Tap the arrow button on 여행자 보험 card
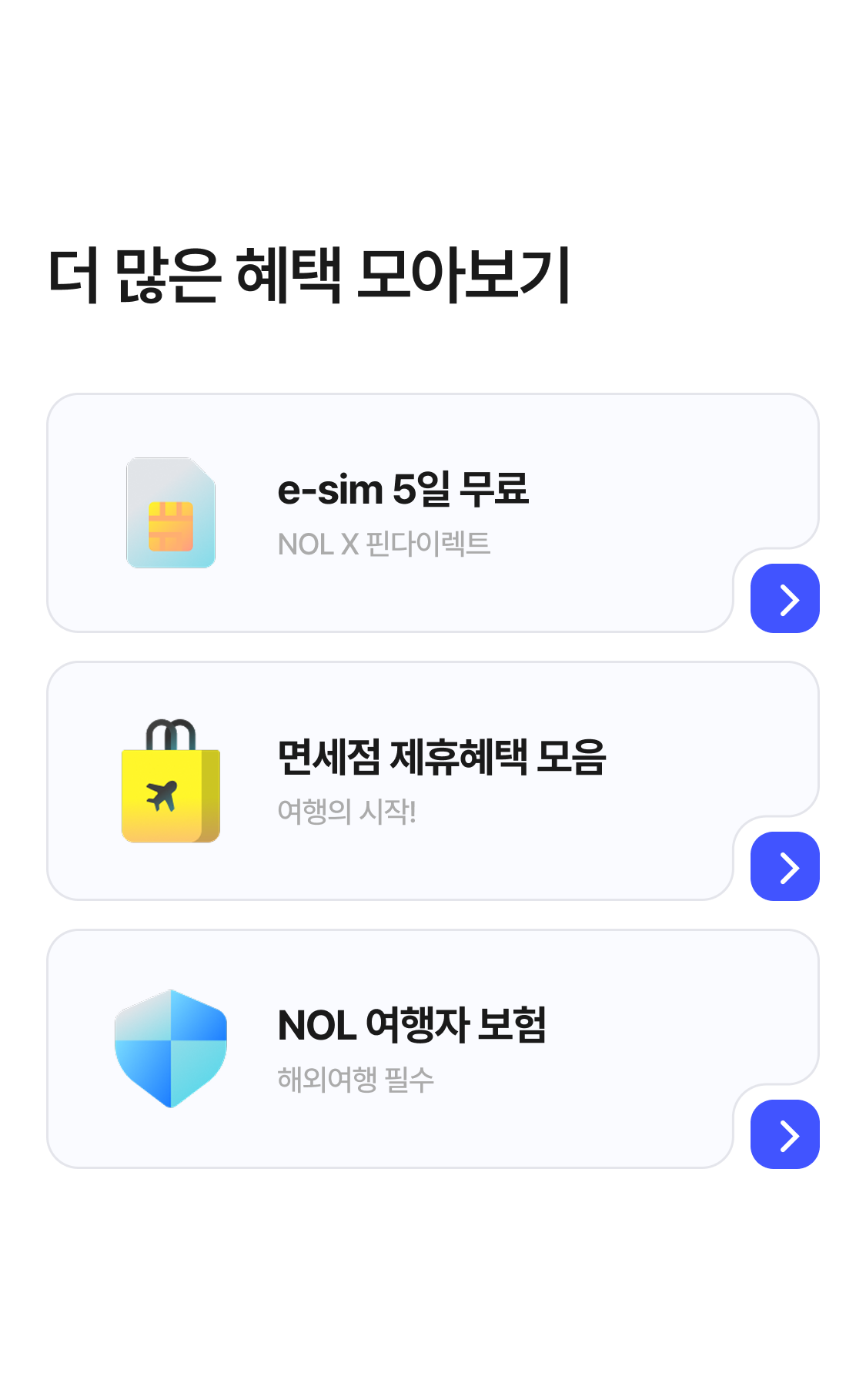The image size is (866, 1400). tap(784, 1134)
